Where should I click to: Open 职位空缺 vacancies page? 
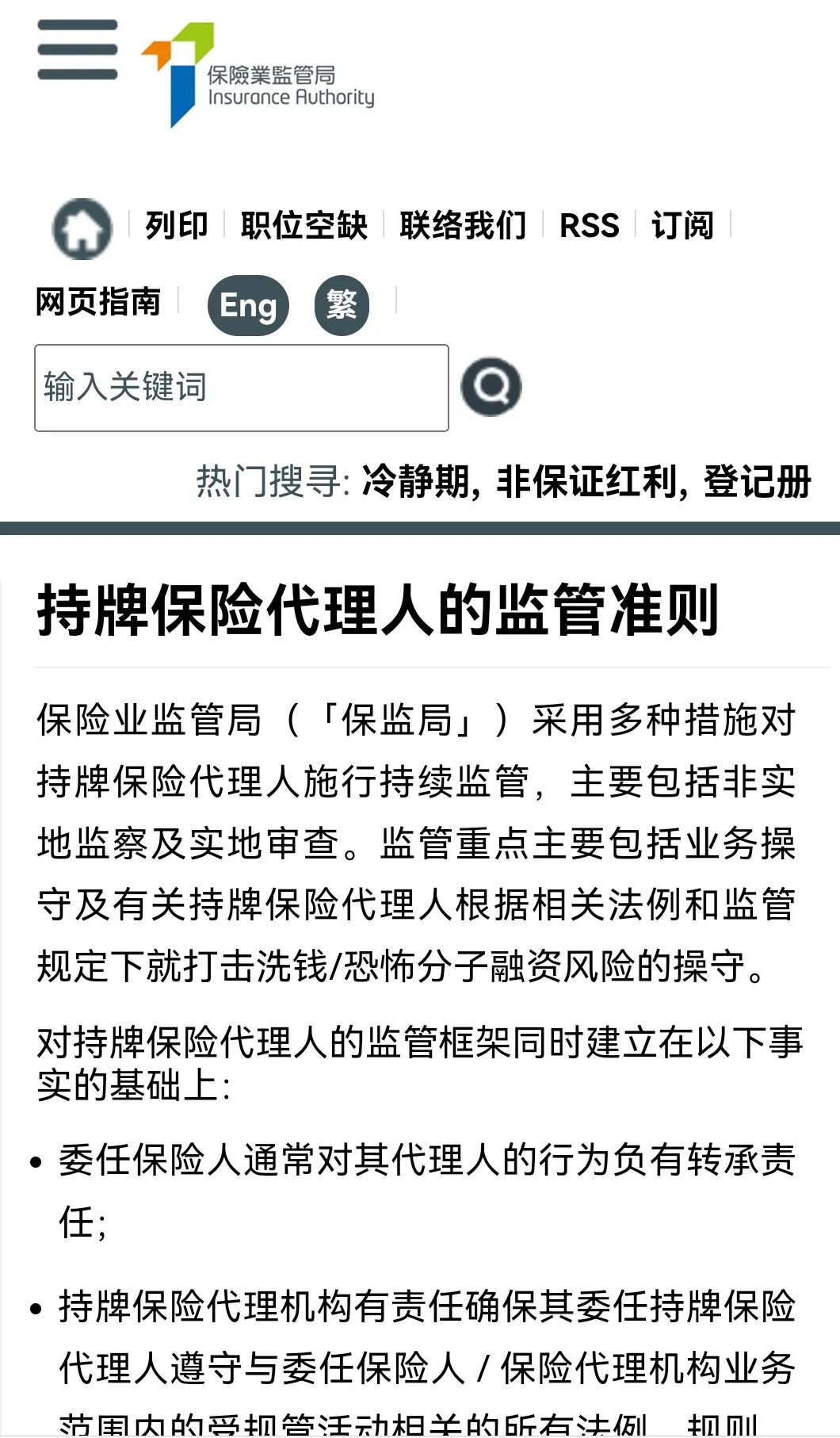[x=304, y=226]
